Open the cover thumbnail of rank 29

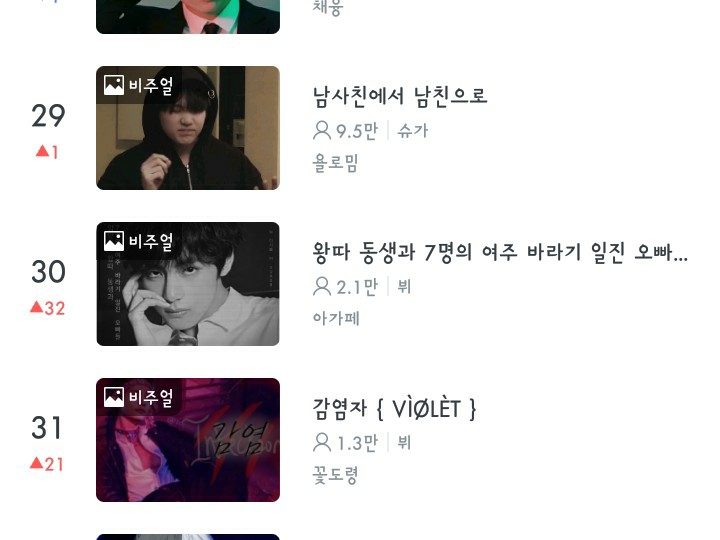(x=188, y=128)
